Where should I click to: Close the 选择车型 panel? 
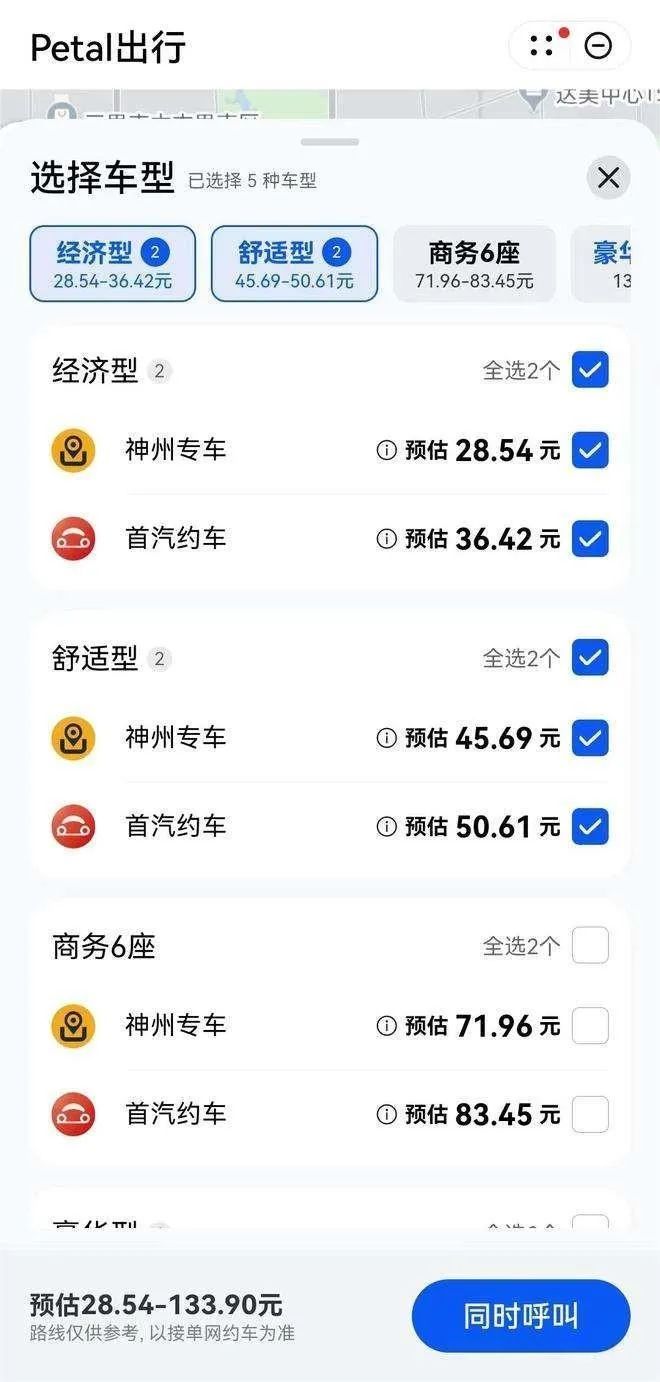coord(608,179)
